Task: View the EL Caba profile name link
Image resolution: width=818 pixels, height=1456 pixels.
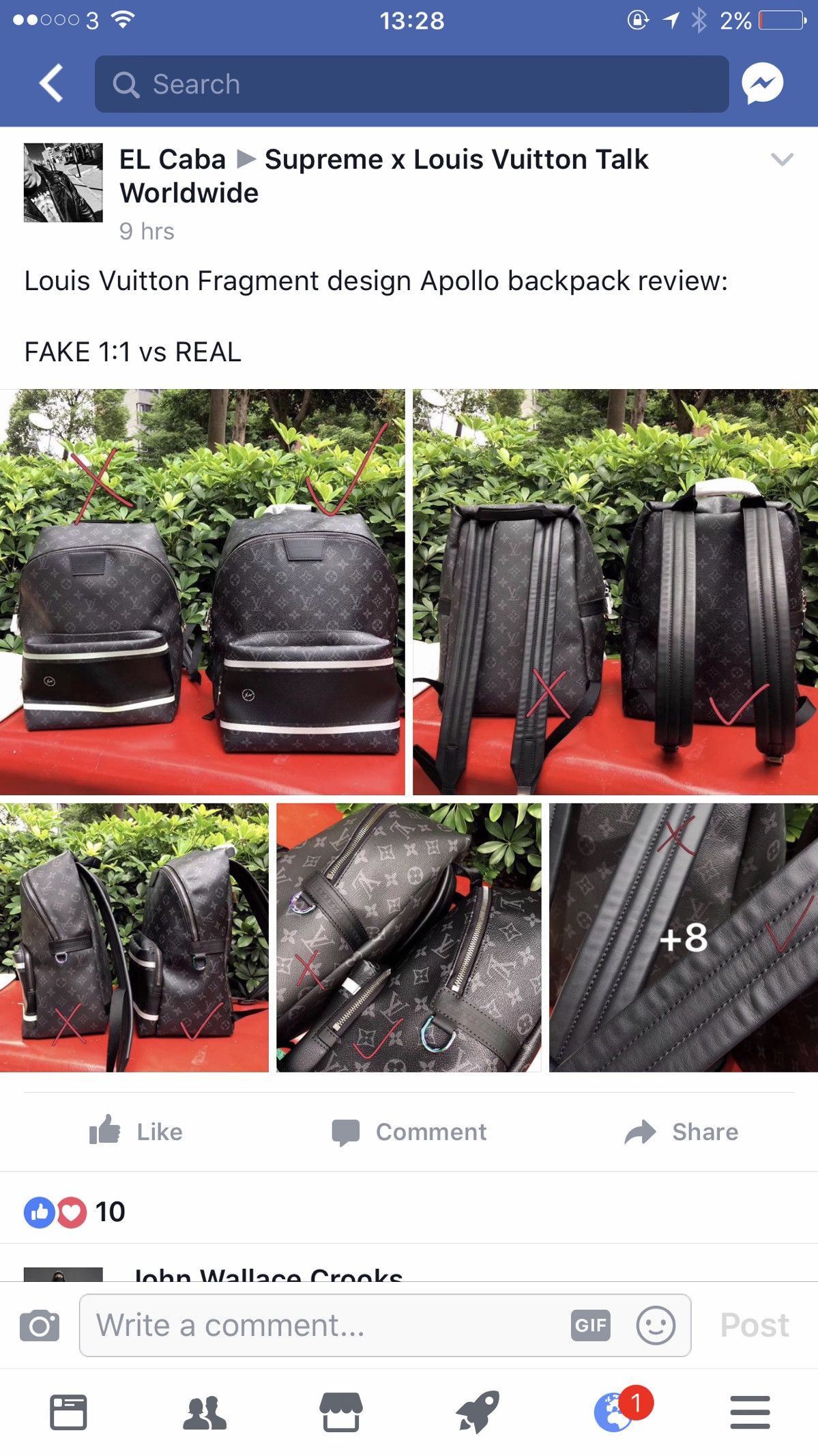Action: point(173,160)
